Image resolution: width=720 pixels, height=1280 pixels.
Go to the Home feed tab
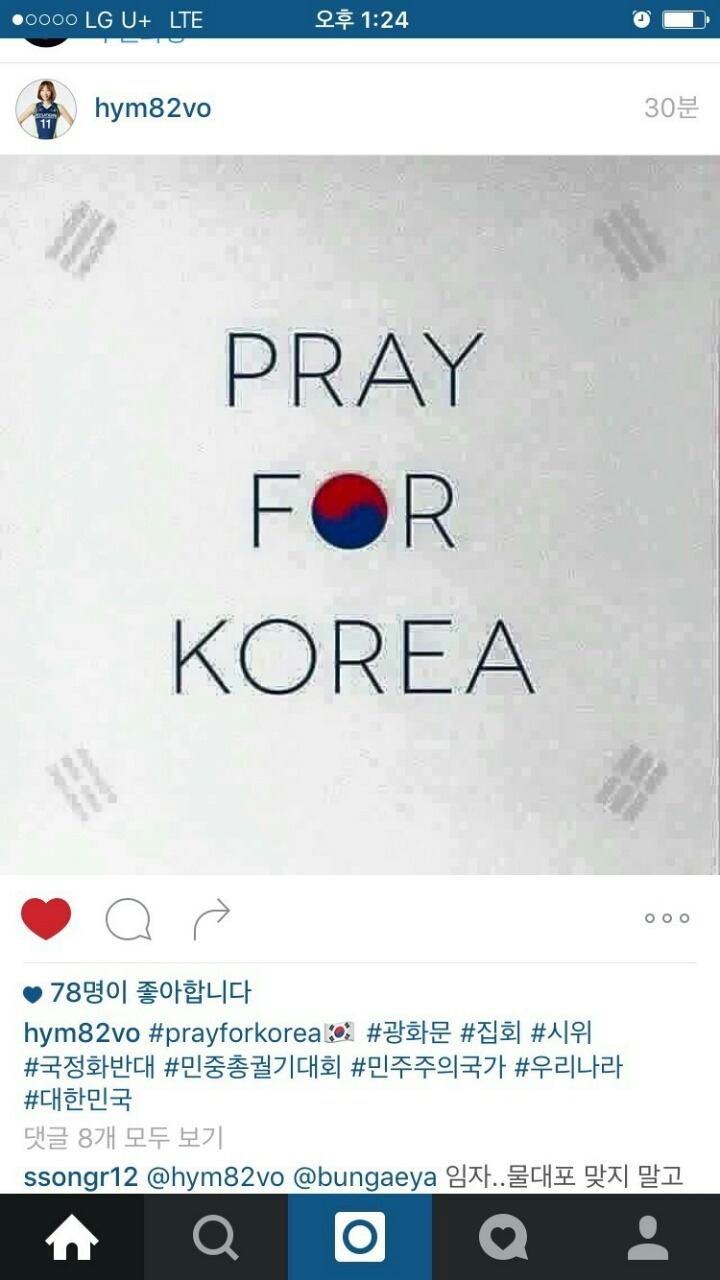72,1238
